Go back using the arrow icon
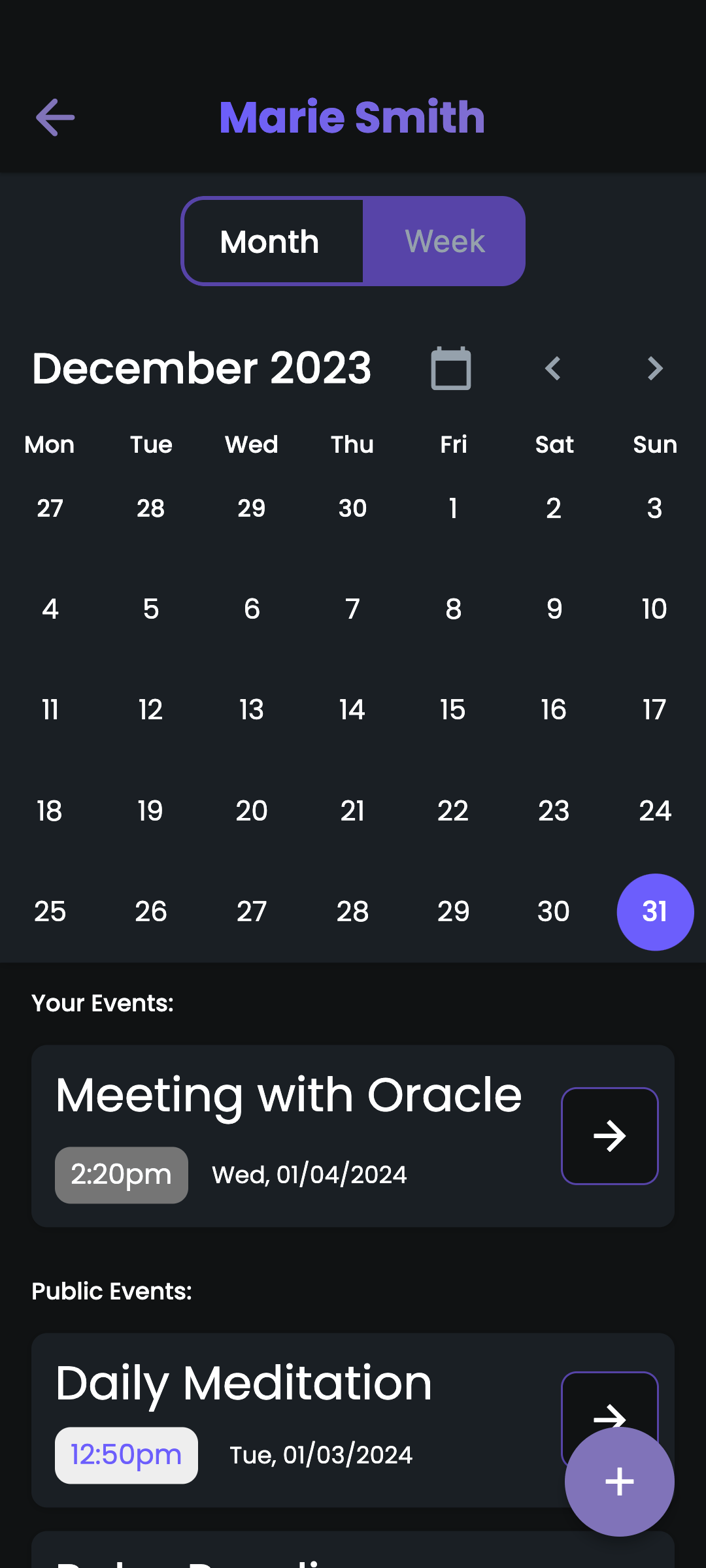 [x=55, y=118]
